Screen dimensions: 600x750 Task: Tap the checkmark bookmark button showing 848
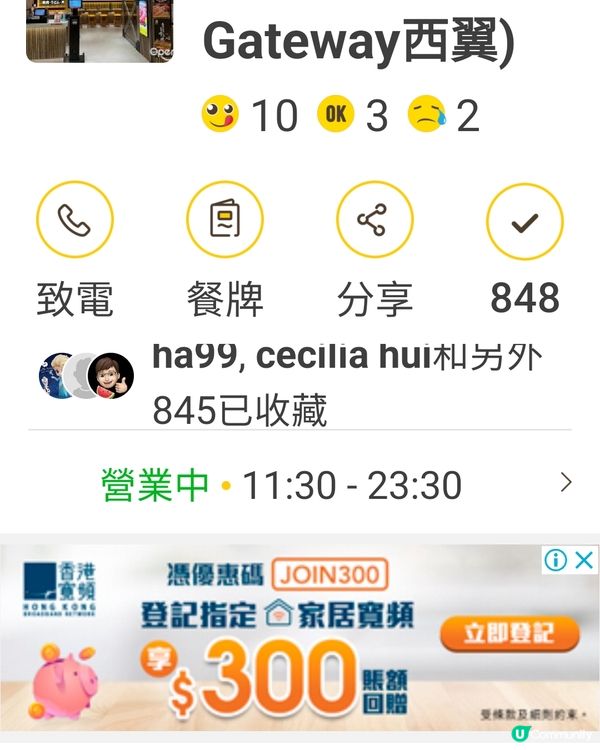(524, 222)
